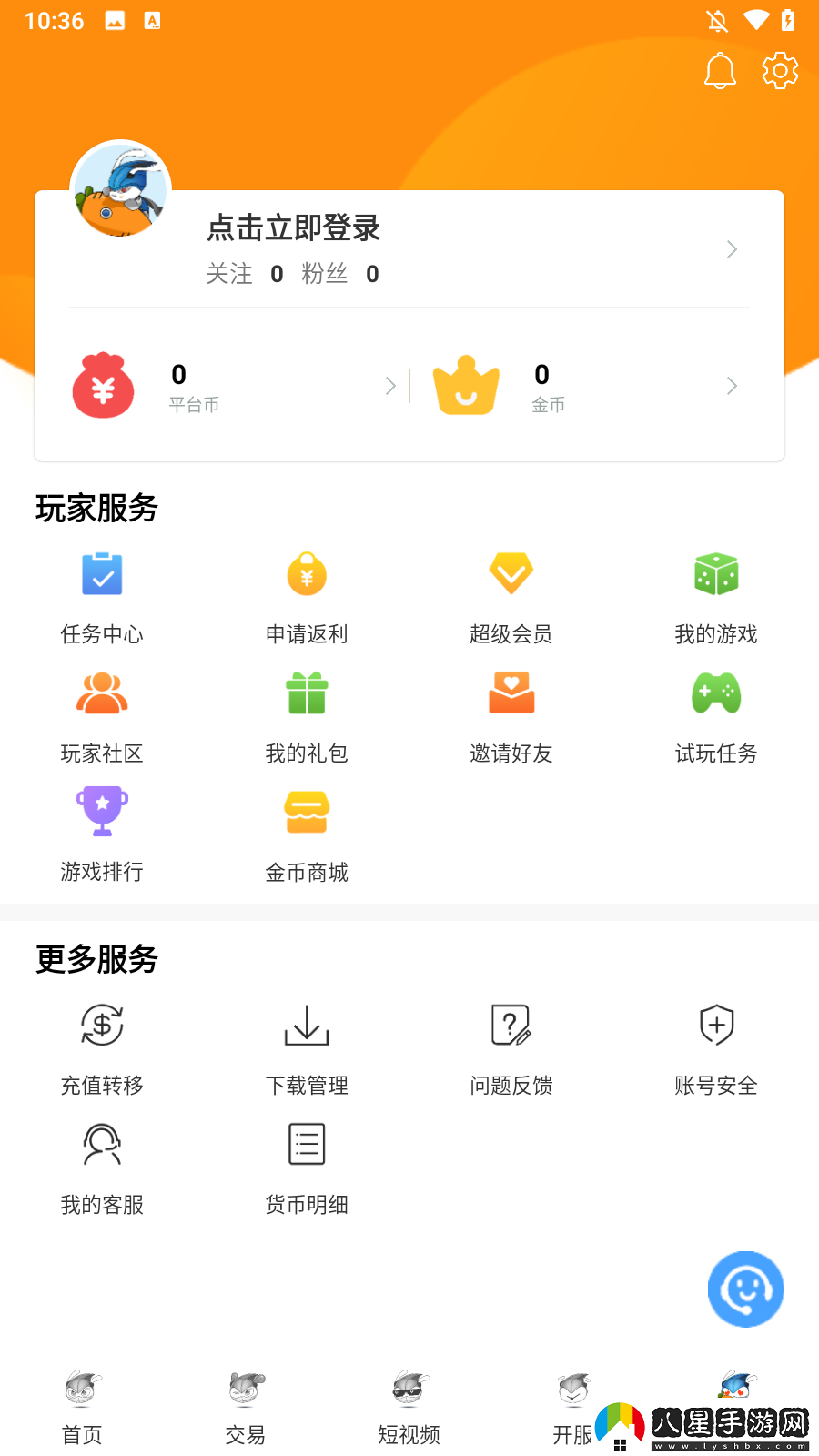Tap the 金币商城 coin shop icon
The width and height of the screenshot is (819, 1456).
(x=306, y=811)
